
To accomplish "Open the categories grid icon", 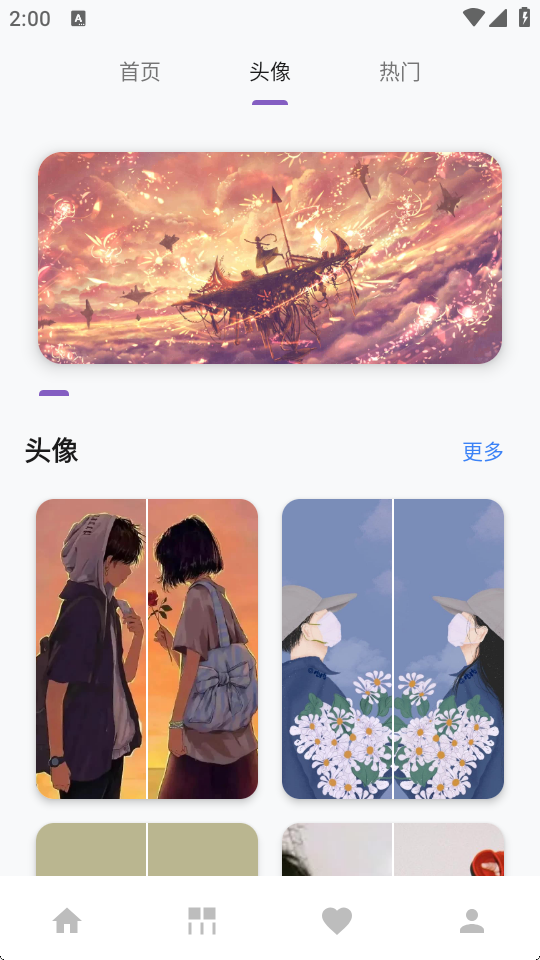I will click(x=202, y=921).
